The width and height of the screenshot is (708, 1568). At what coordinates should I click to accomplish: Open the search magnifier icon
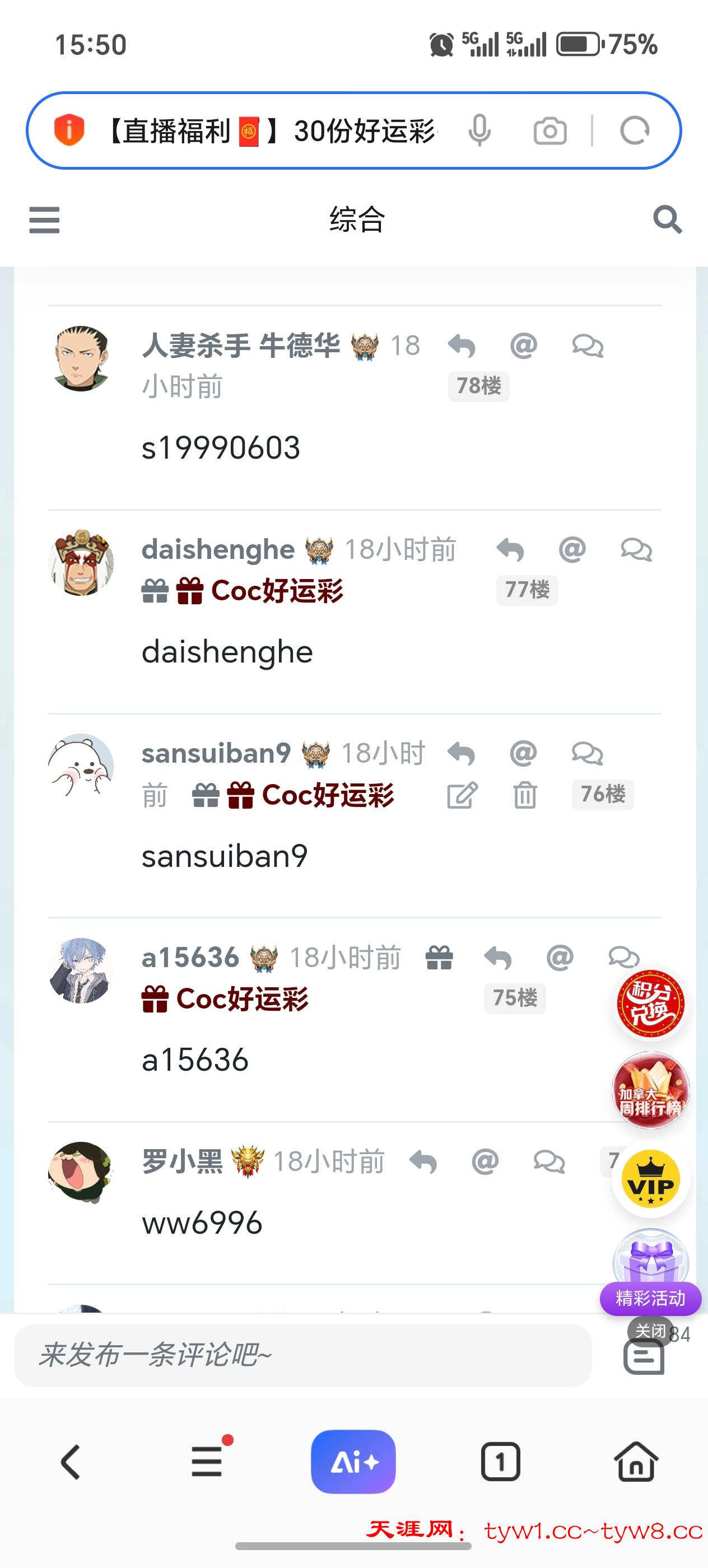click(x=667, y=220)
